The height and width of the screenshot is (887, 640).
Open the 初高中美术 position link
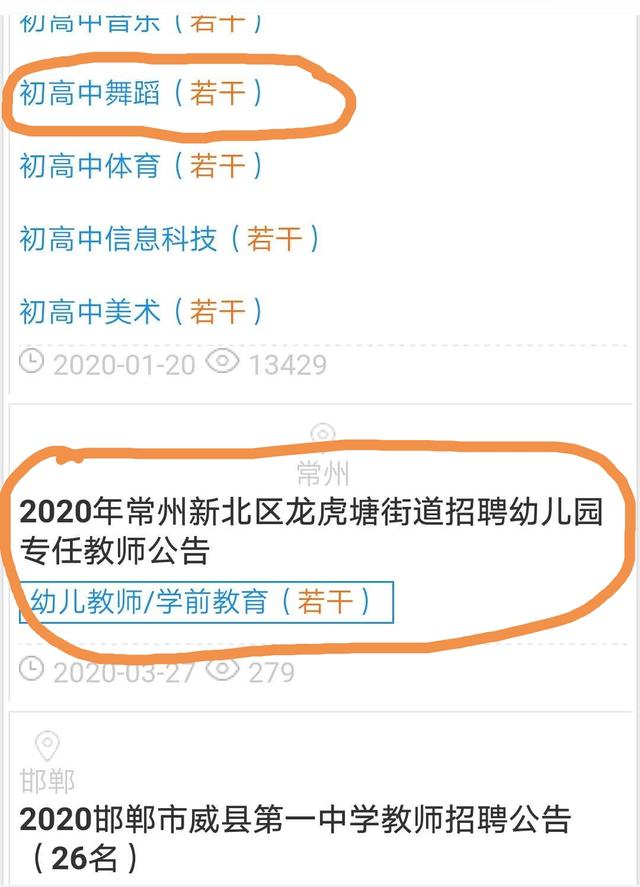pyautogui.click(x=141, y=312)
